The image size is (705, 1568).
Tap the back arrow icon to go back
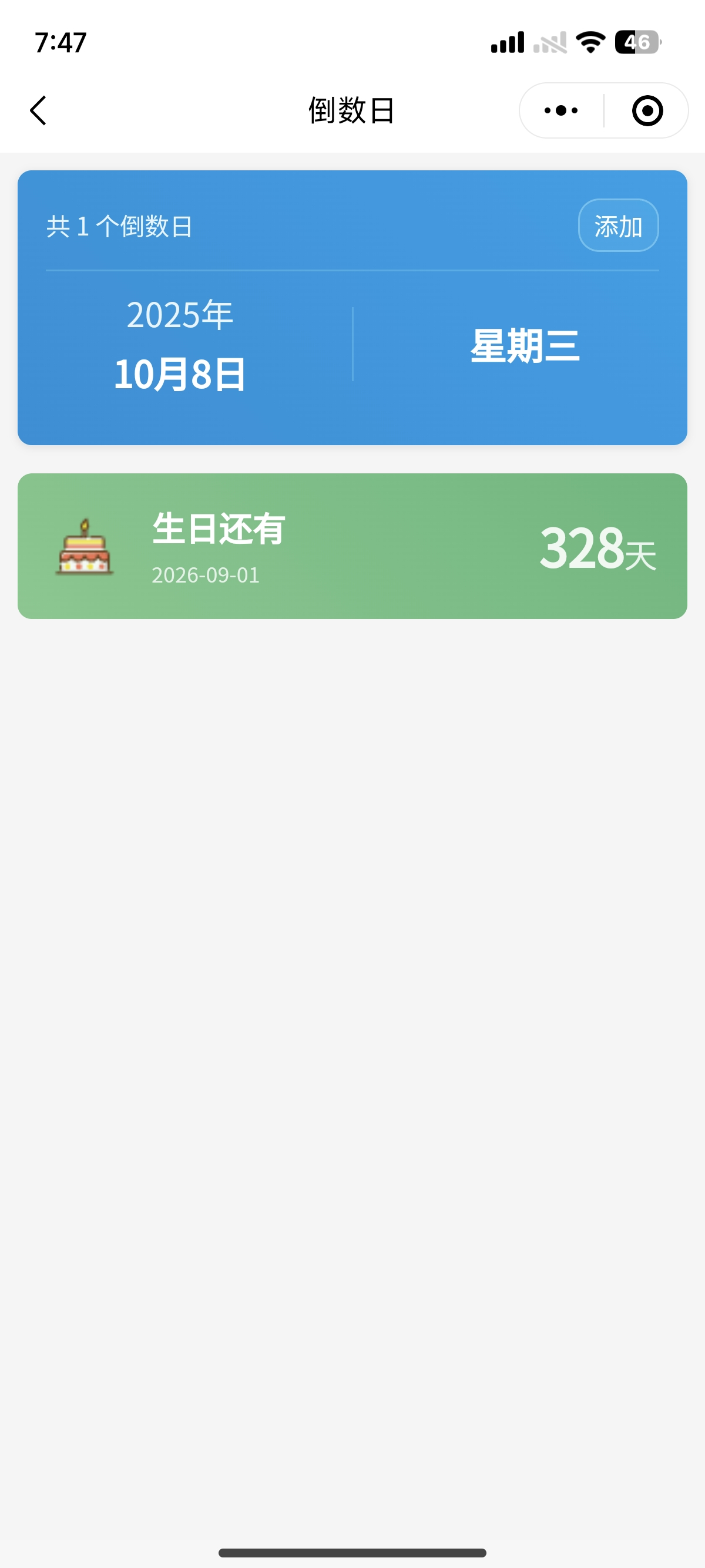(x=38, y=110)
